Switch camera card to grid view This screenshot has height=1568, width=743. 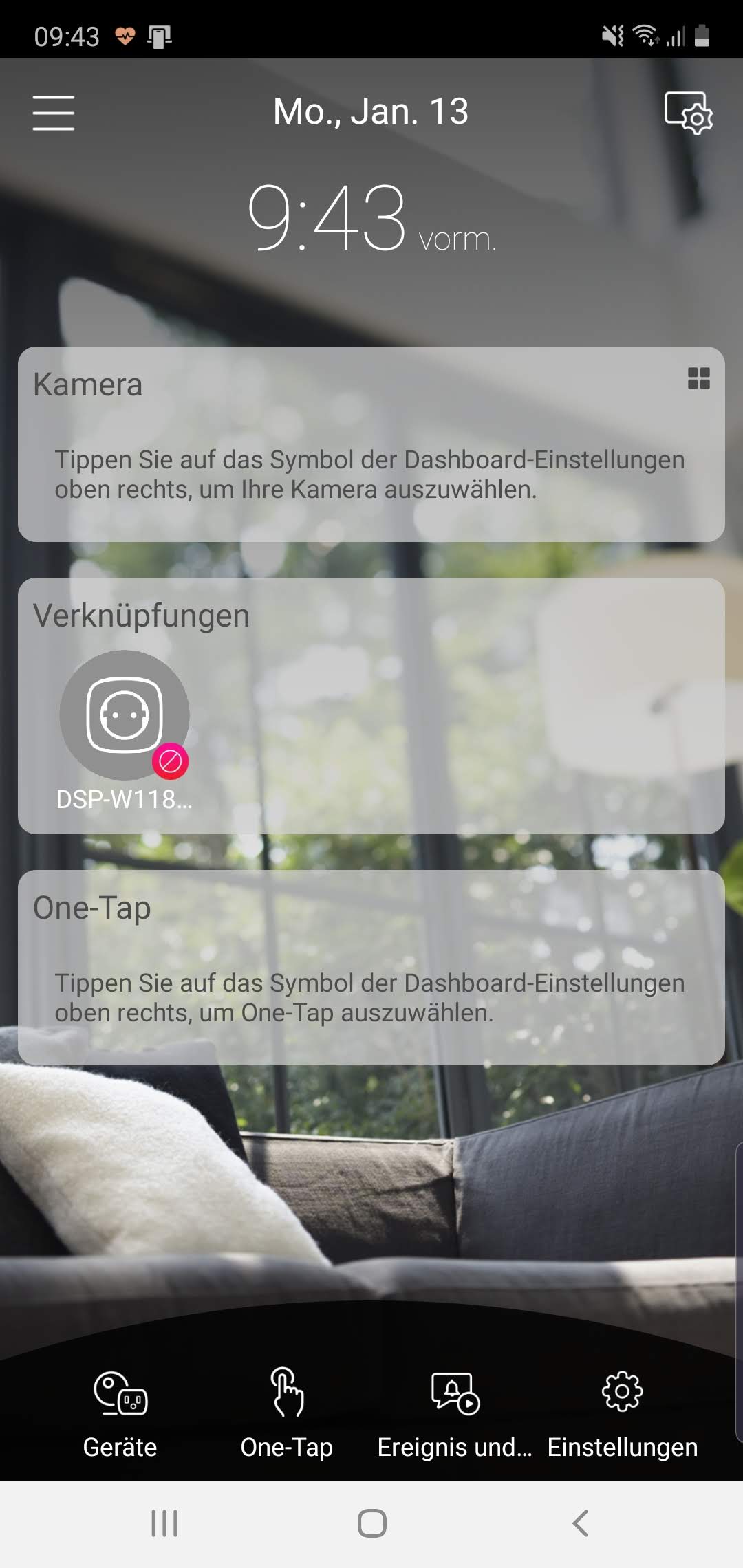pyautogui.click(x=698, y=378)
